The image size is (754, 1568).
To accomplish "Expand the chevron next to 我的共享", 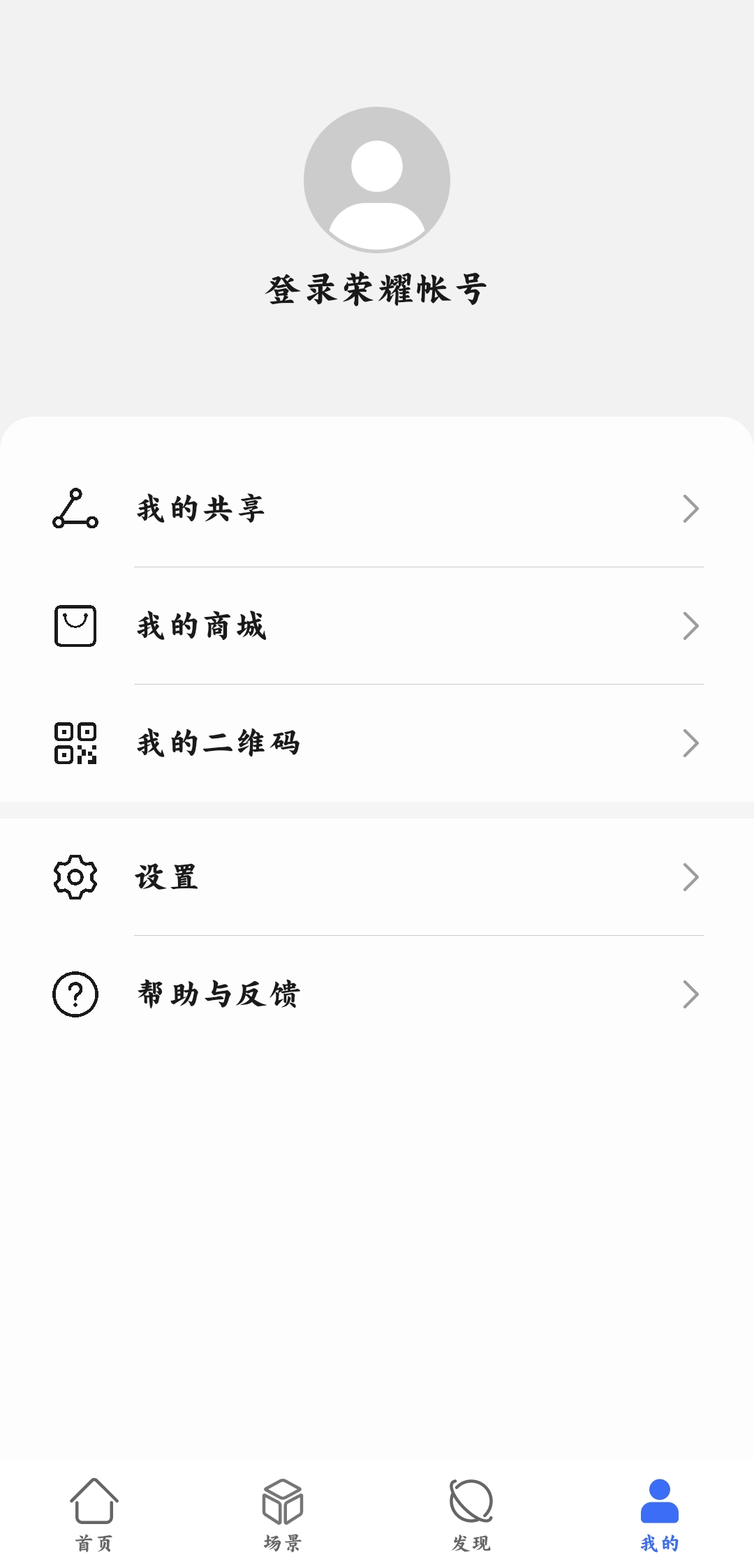I will pos(690,508).
